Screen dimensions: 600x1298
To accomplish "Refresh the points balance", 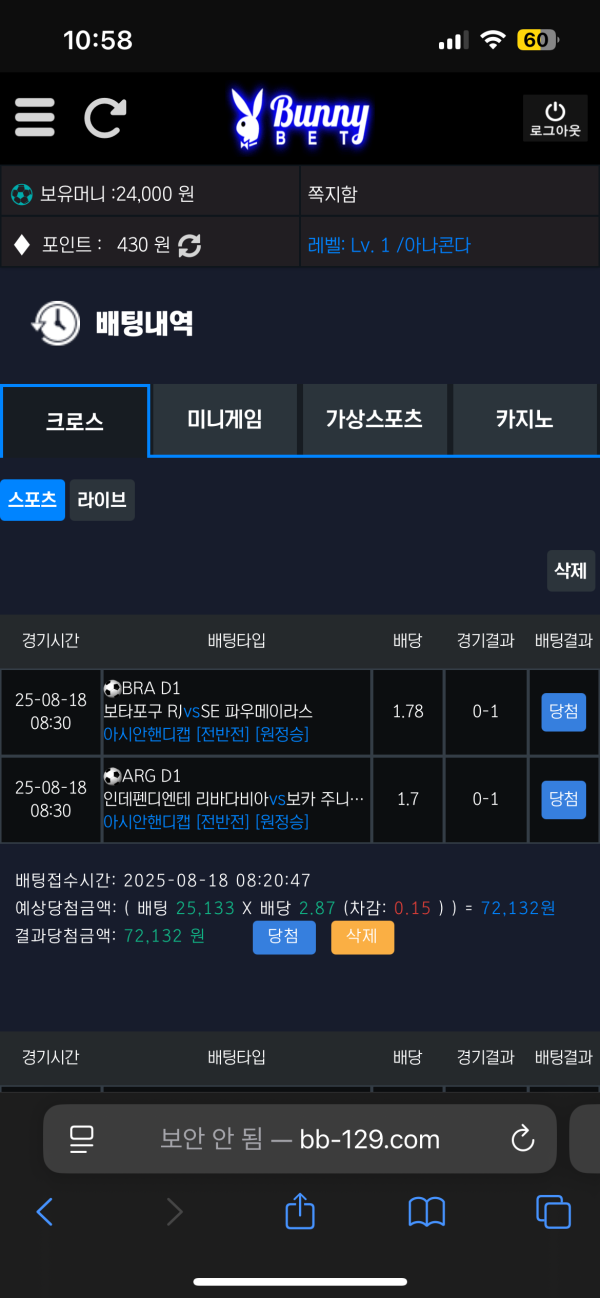I will [x=189, y=245].
